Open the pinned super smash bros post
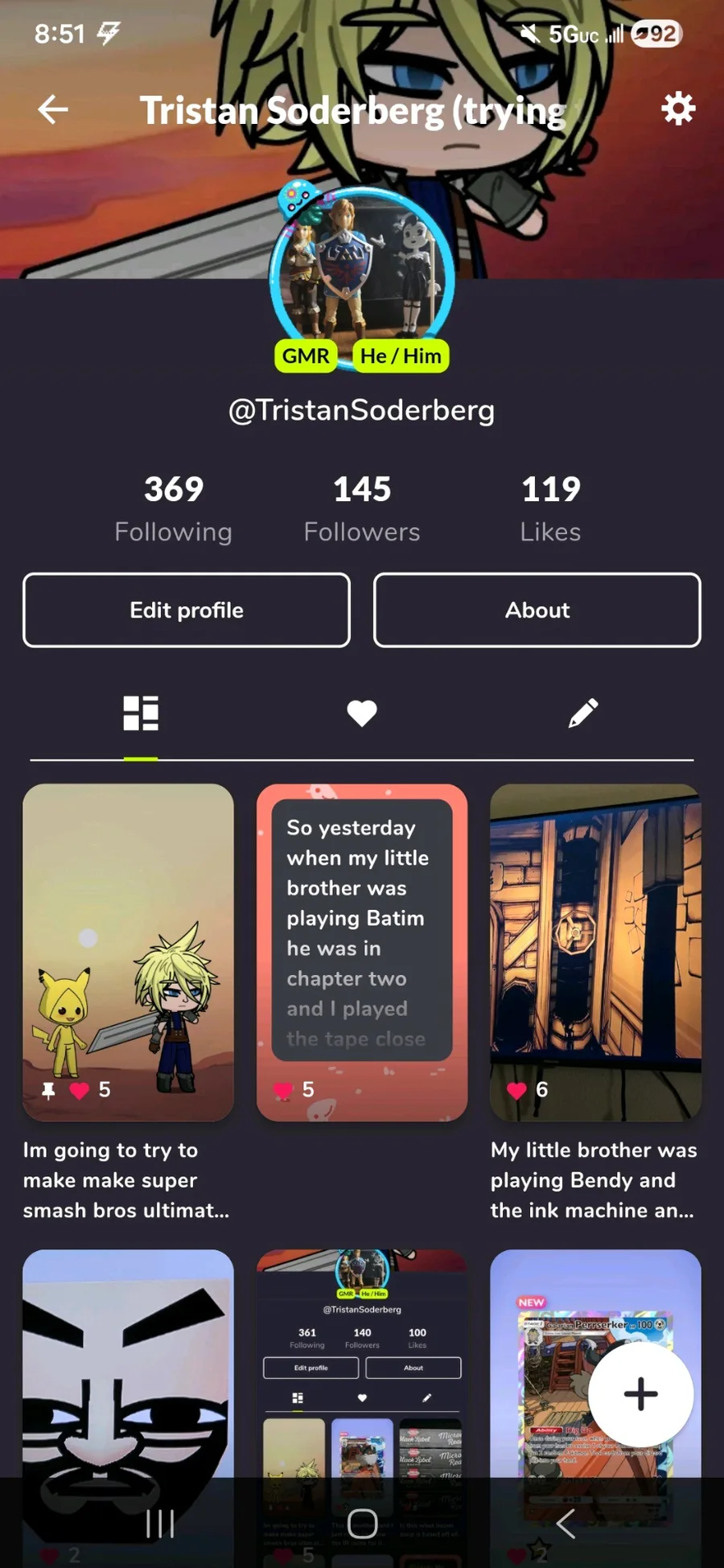724x1568 pixels. pyautogui.click(x=129, y=953)
